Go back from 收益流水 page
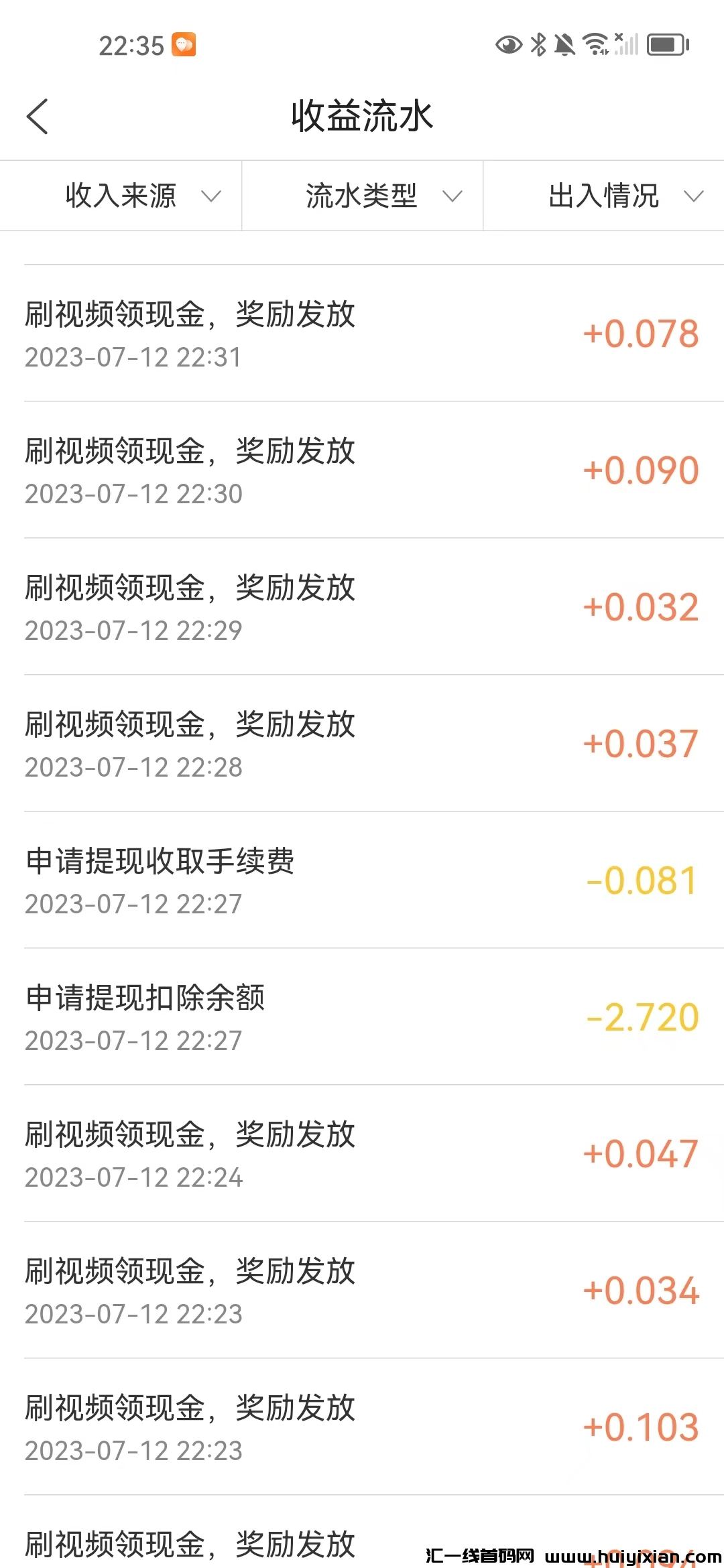This screenshot has height=1568, width=724. 38,117
